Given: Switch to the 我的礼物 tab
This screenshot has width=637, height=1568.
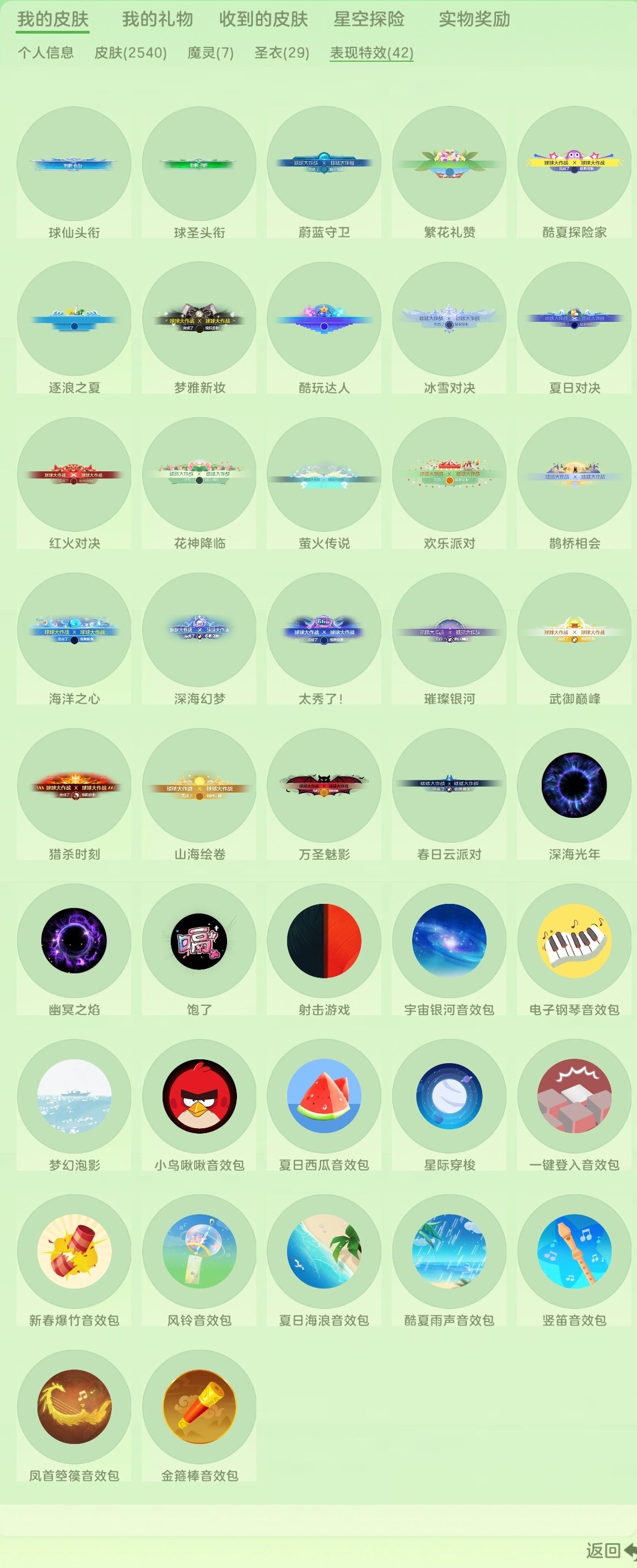Looking at the screenshot, I should (x=157, y=18).
